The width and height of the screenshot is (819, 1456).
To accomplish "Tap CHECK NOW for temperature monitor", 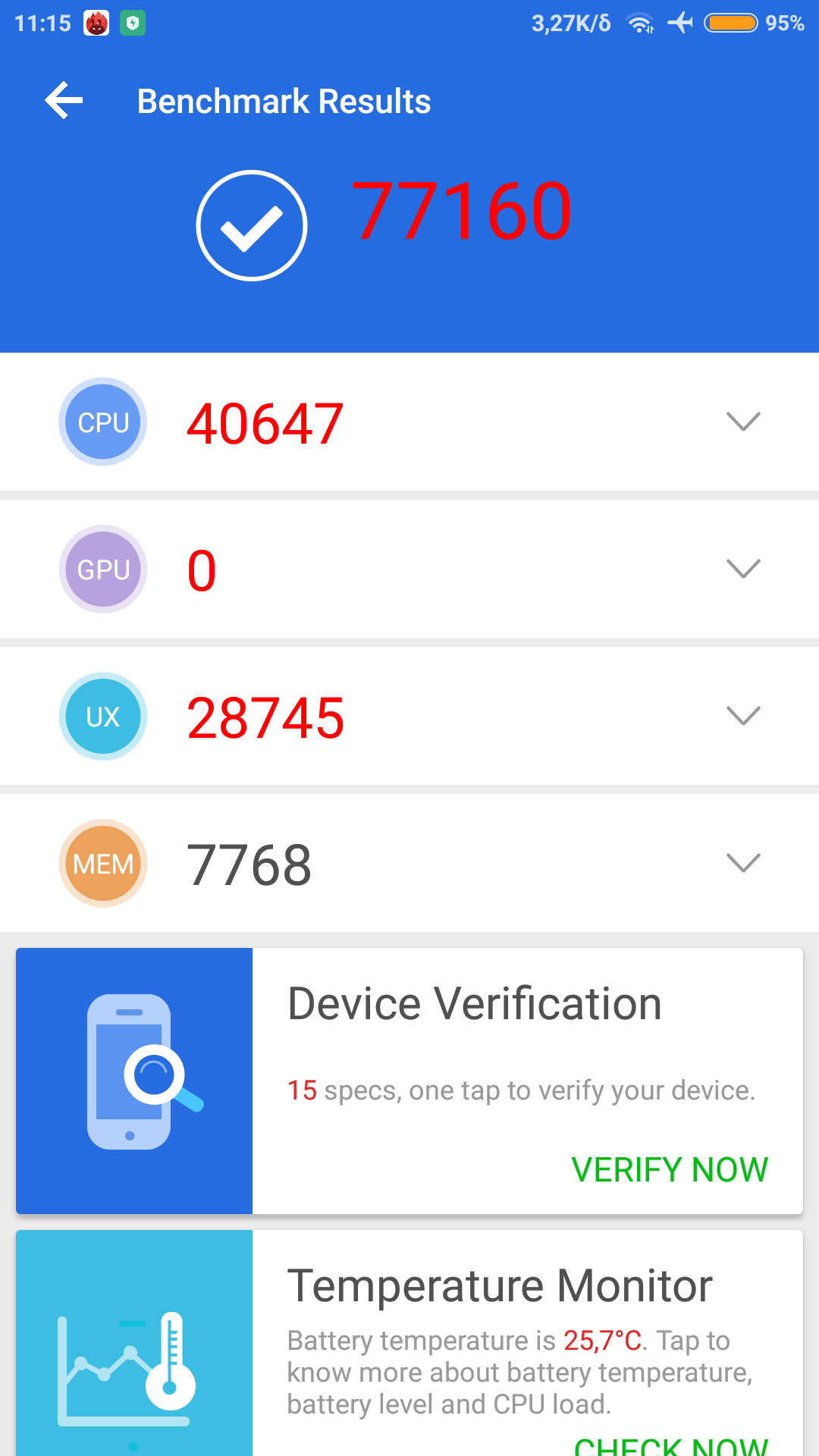I will (670, 1444).
